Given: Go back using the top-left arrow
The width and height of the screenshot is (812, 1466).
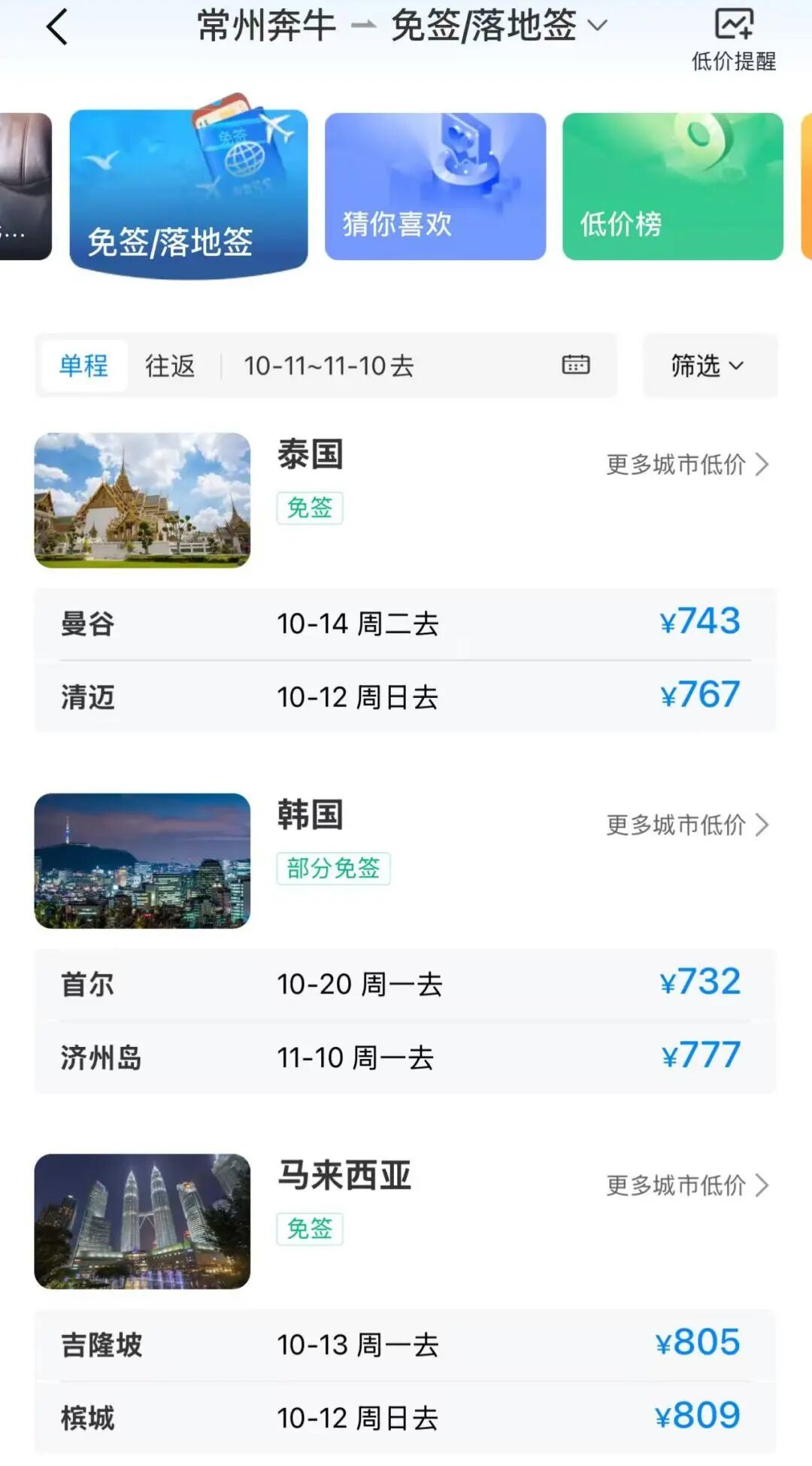Looking at the screenshot, I should (x=58, y=28).
